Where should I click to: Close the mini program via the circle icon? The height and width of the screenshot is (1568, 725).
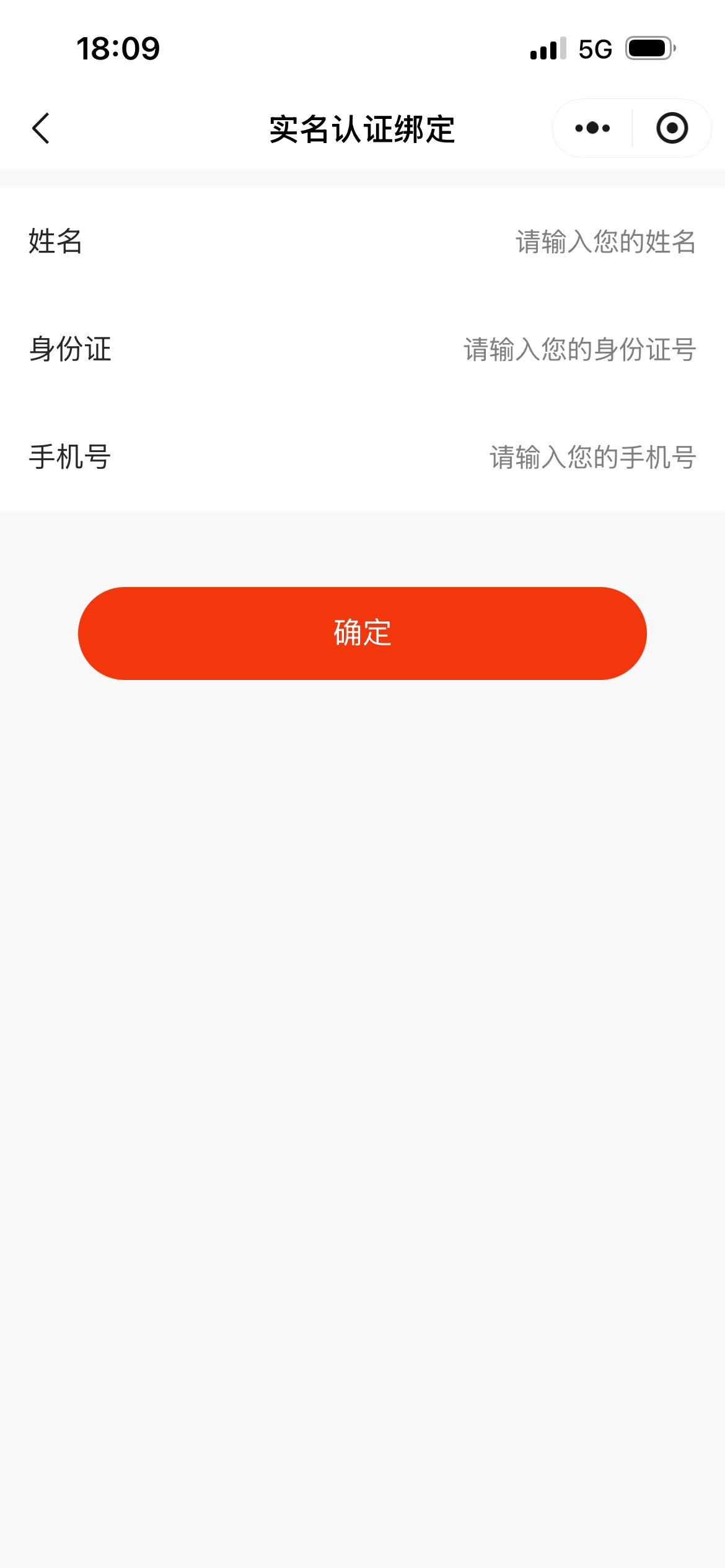click(x=672, y=129)
